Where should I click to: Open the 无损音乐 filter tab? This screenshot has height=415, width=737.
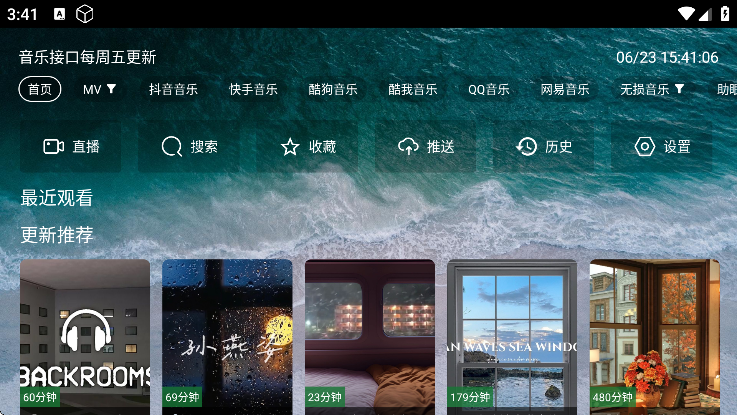652,89
